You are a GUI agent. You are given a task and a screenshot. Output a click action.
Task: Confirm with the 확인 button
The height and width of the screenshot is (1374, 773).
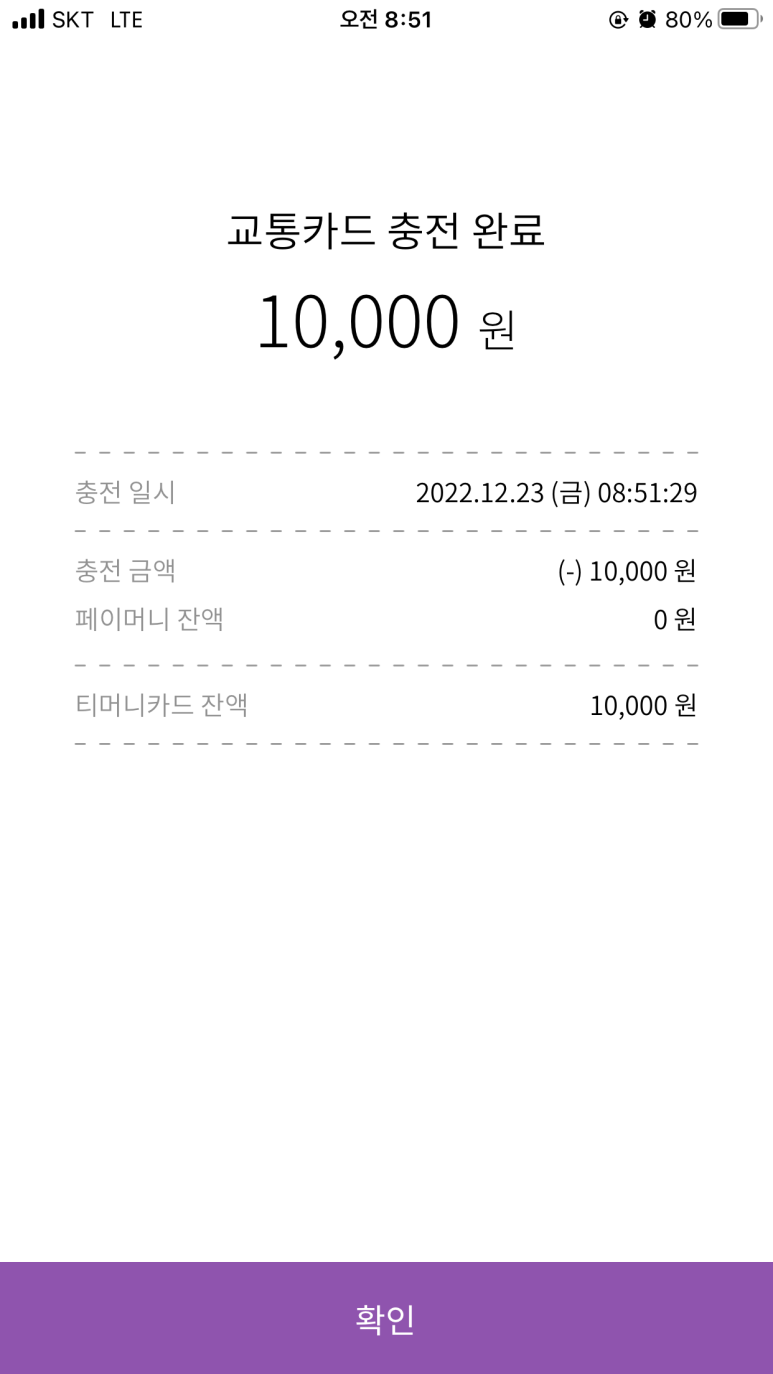(386, 1318)
